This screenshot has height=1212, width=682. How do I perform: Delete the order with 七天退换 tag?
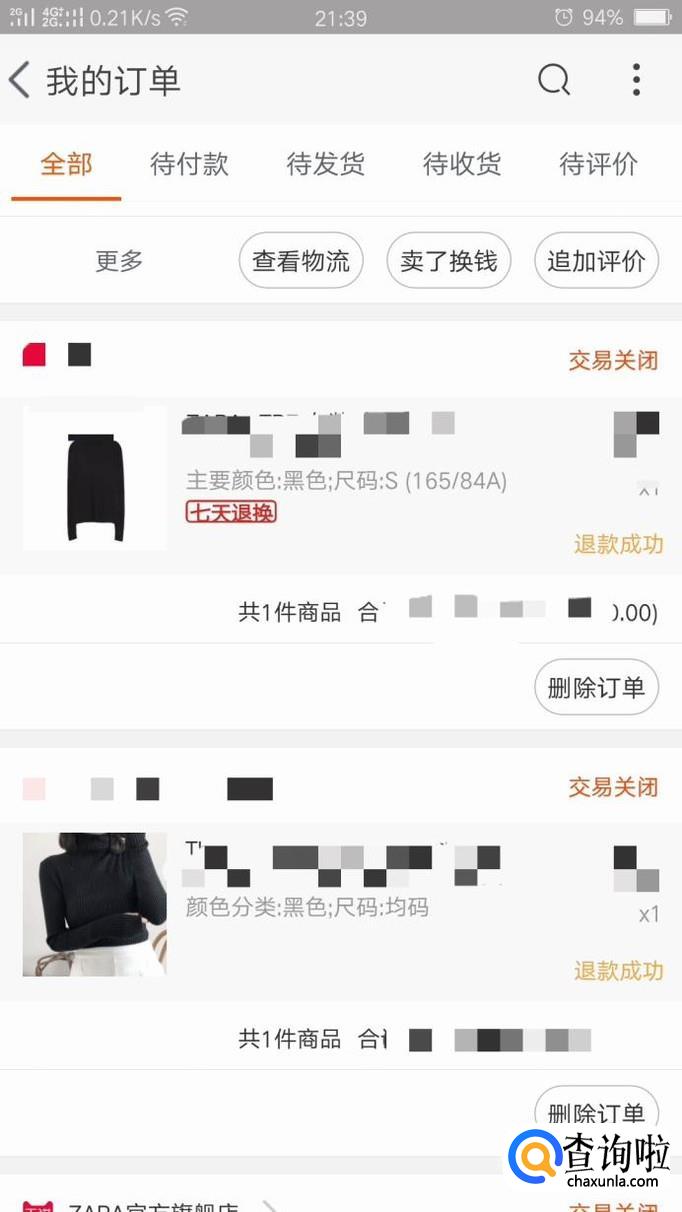(x=596, y=687)
